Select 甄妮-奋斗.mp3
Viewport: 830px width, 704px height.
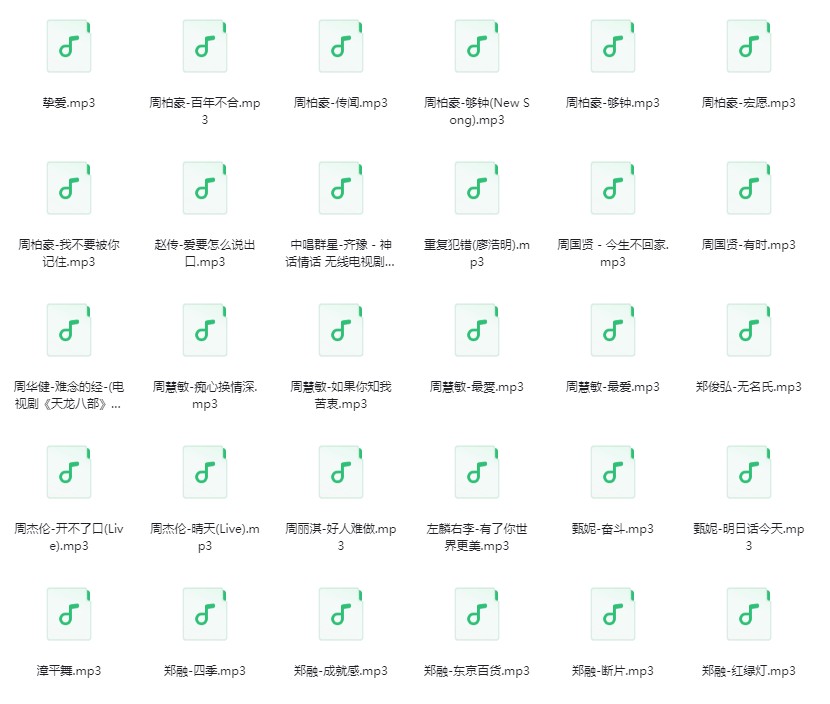613,472
